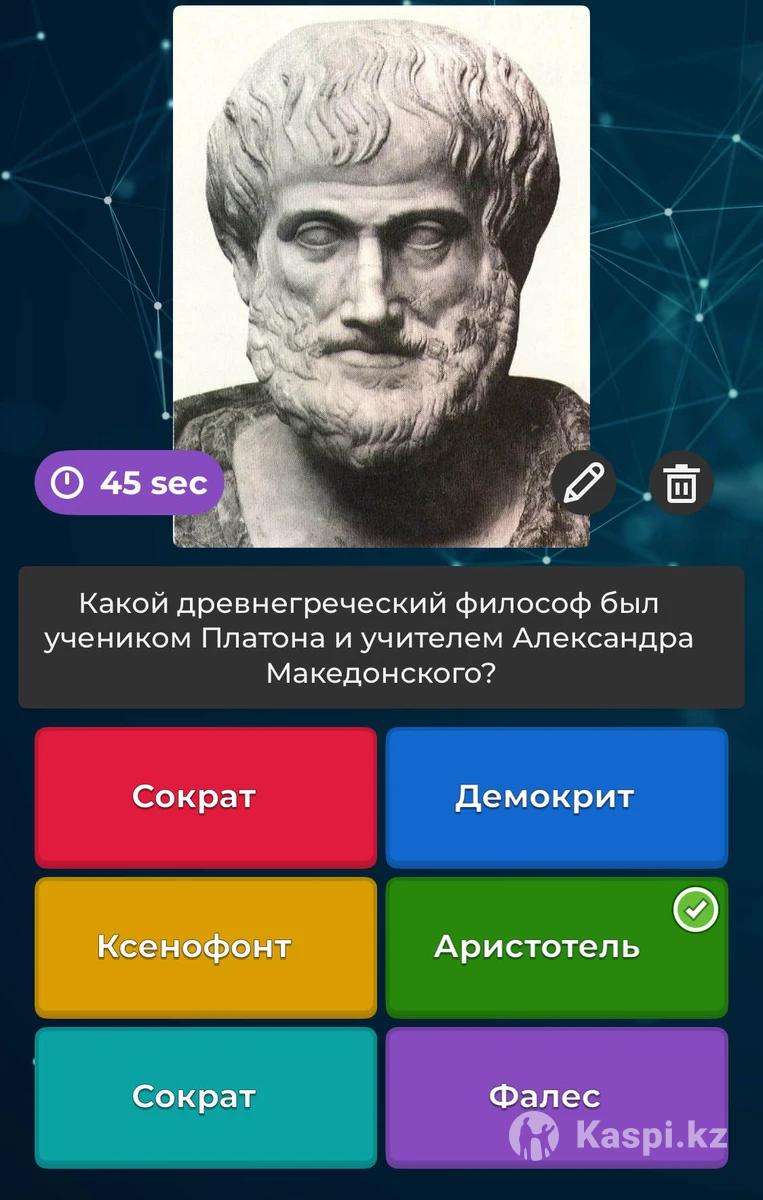Image resolution: width=763 pixels, height=1200 pixels.
Task: Edit the question text about Plato's student
Action: coord(380,637)
